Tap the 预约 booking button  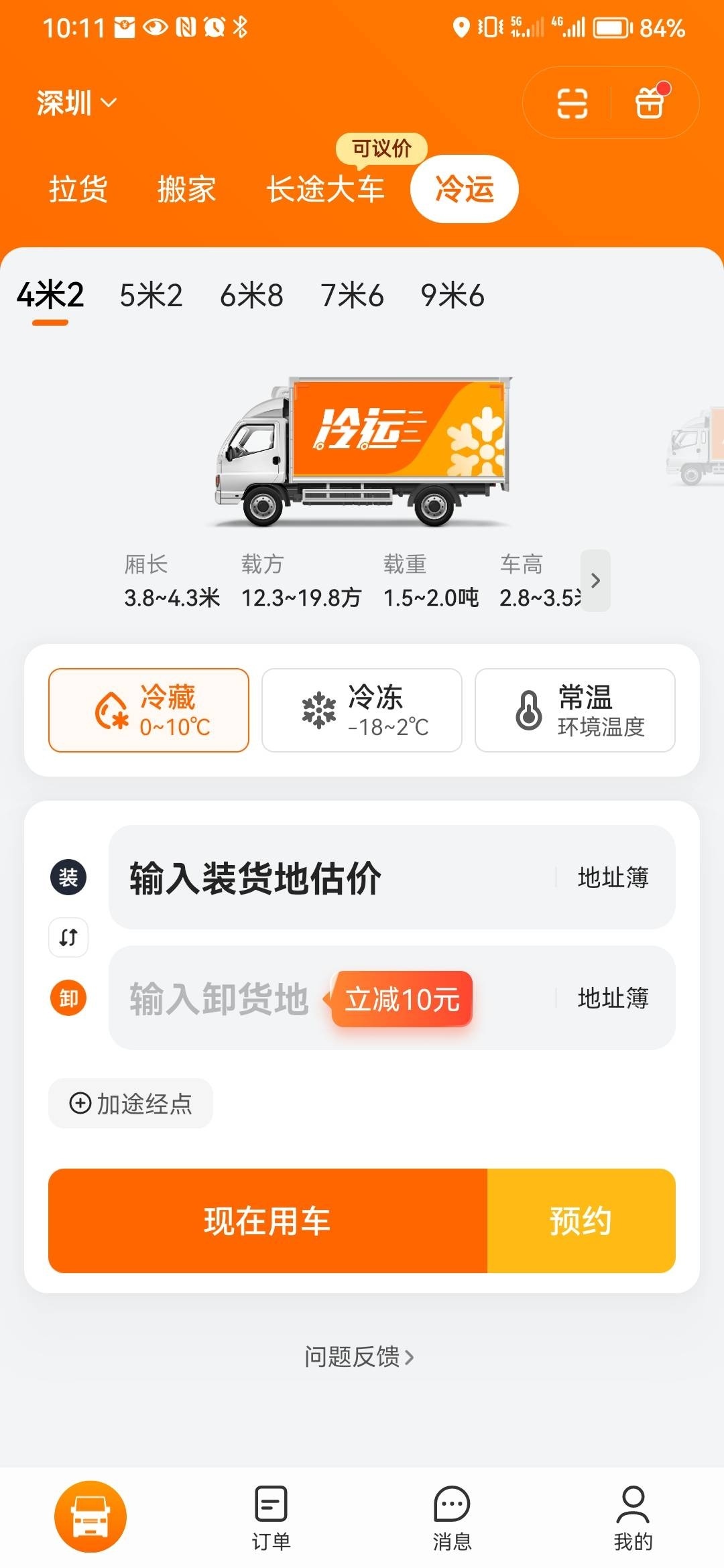click(x=581, y=1221)
